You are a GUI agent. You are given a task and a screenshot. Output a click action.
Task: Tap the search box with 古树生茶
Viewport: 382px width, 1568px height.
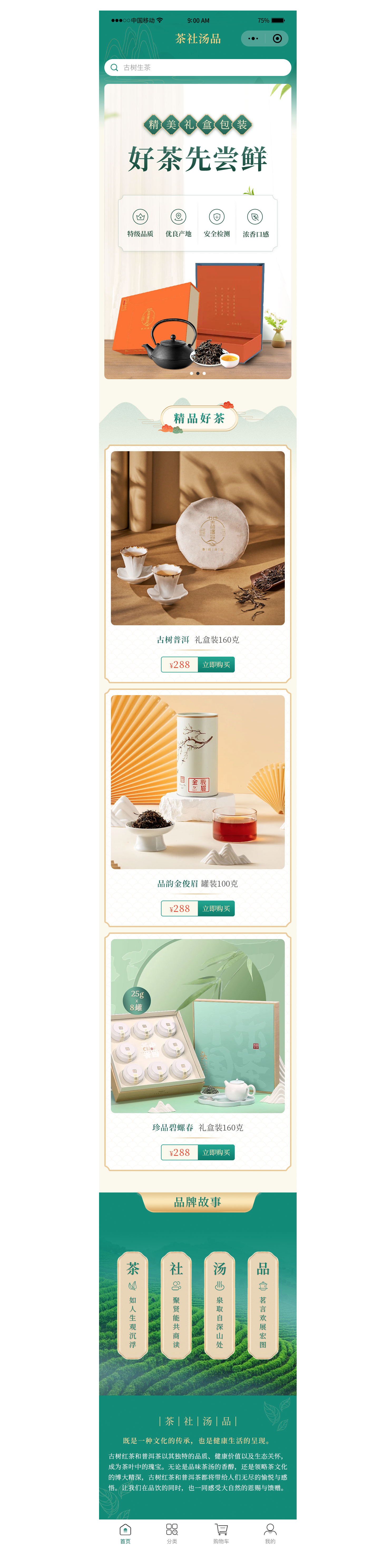[x=197, y=68]
